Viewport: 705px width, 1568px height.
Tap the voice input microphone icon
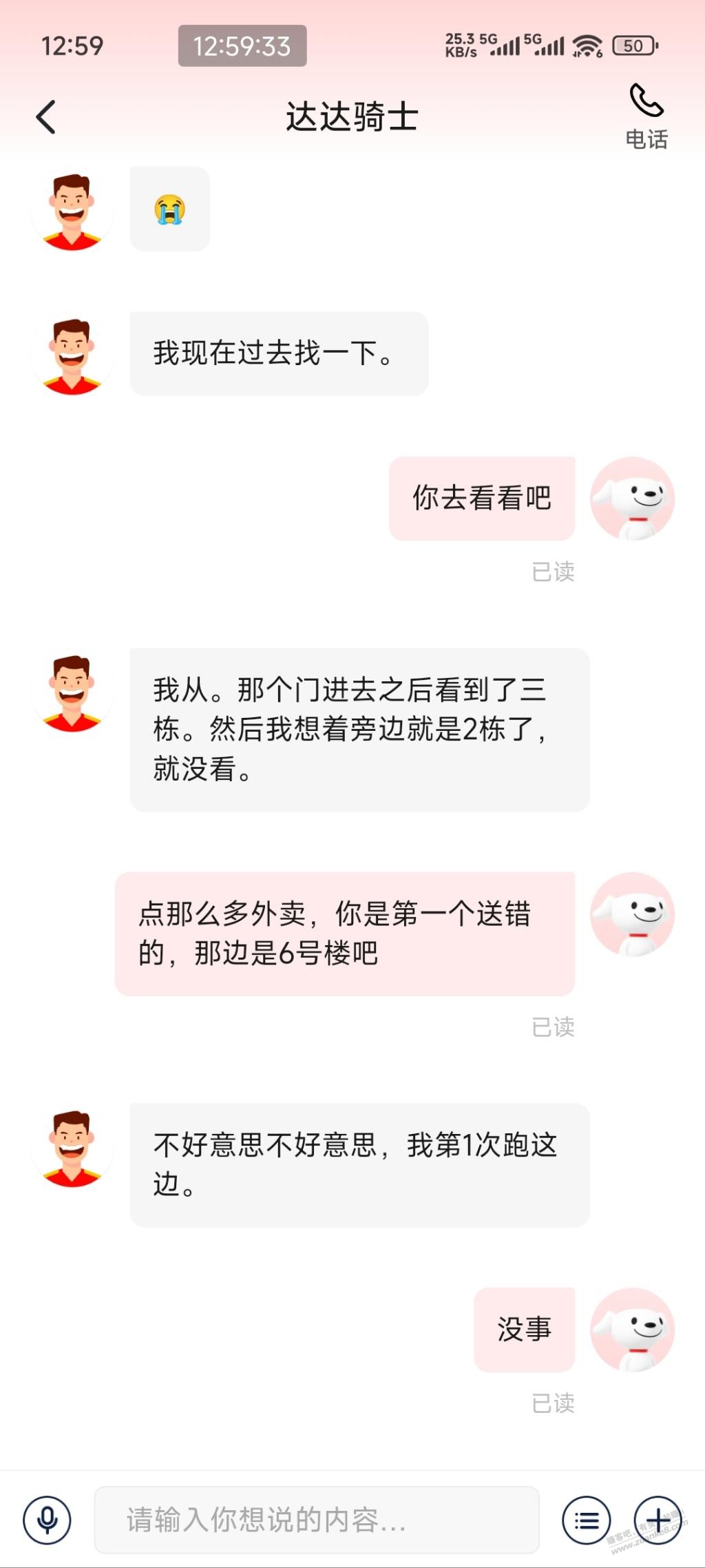click(47, 1520)
